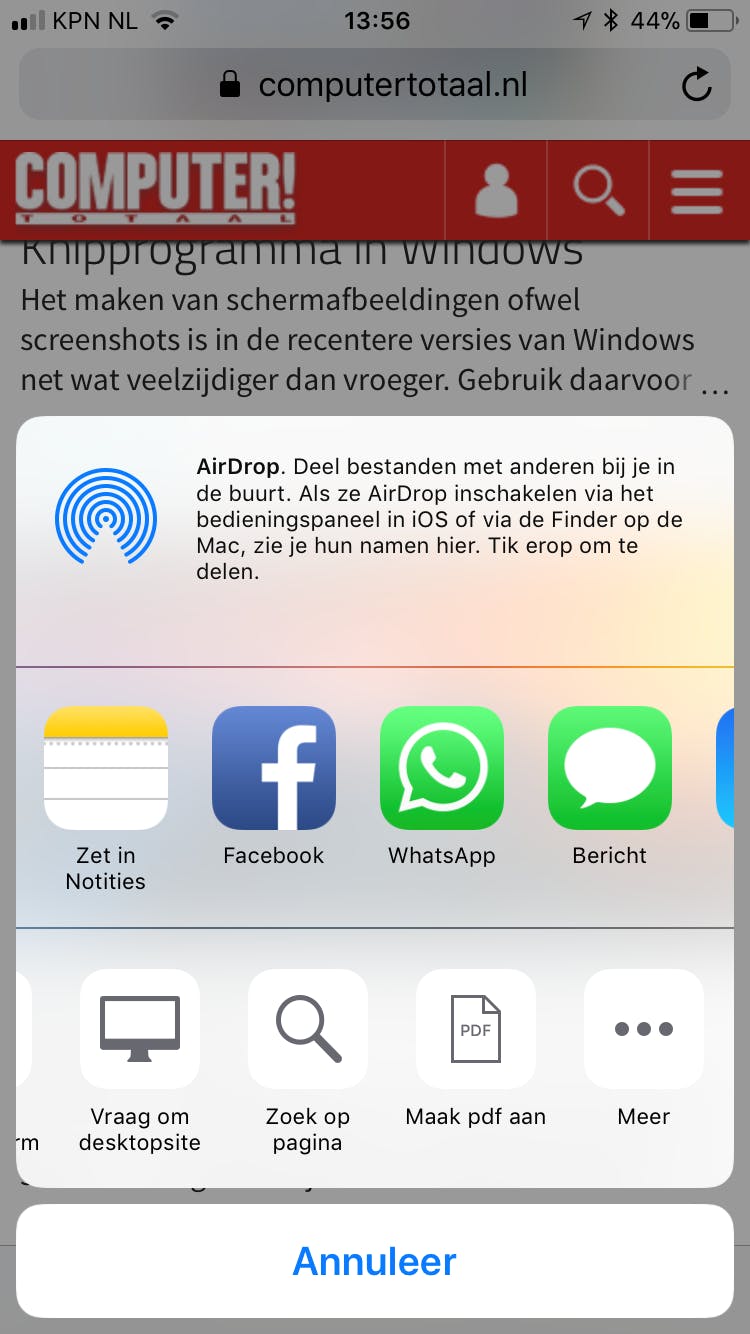Select Zoek op pagina

pyautogui.click(x=308, y=1029)
